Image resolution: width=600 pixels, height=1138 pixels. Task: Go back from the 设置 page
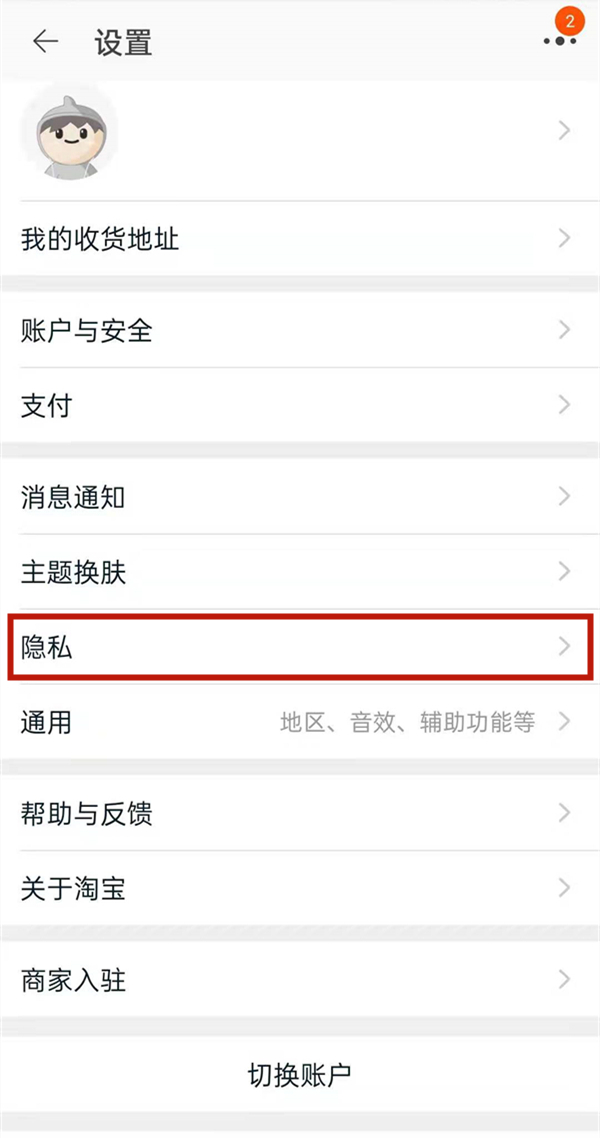46,41
